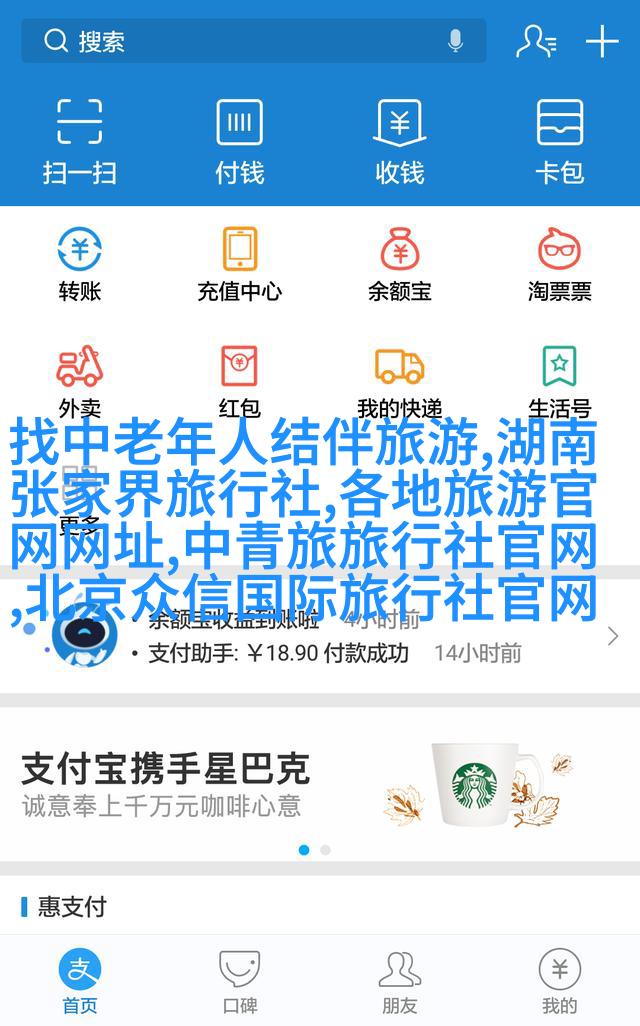The width and height of the screenshot is (640, 1026).
Task: Open 外卖 food delivery
Action: [x=80, y=380]
